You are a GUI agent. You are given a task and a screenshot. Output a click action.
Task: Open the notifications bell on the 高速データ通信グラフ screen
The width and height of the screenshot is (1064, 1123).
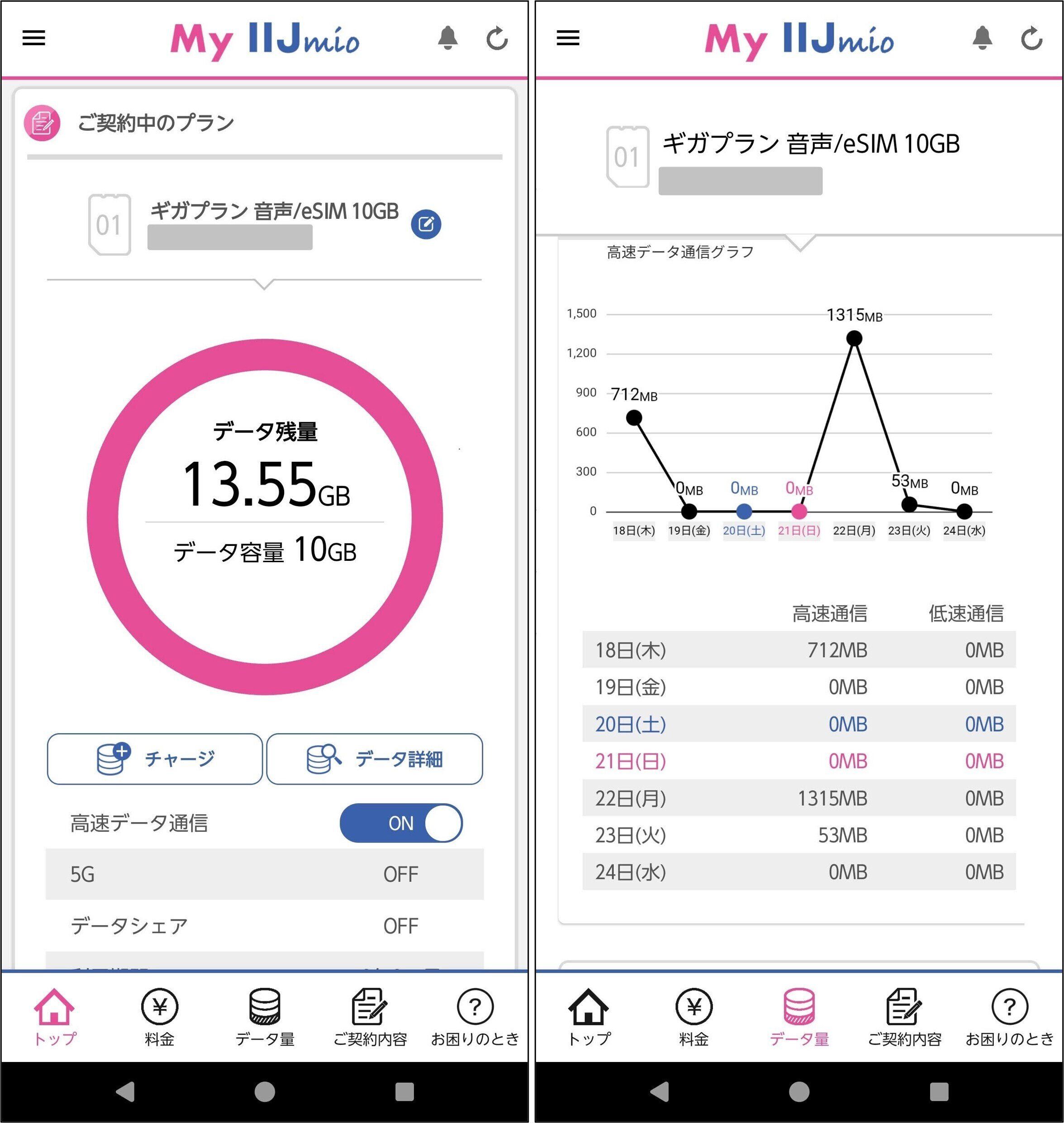tap(982, 38)
